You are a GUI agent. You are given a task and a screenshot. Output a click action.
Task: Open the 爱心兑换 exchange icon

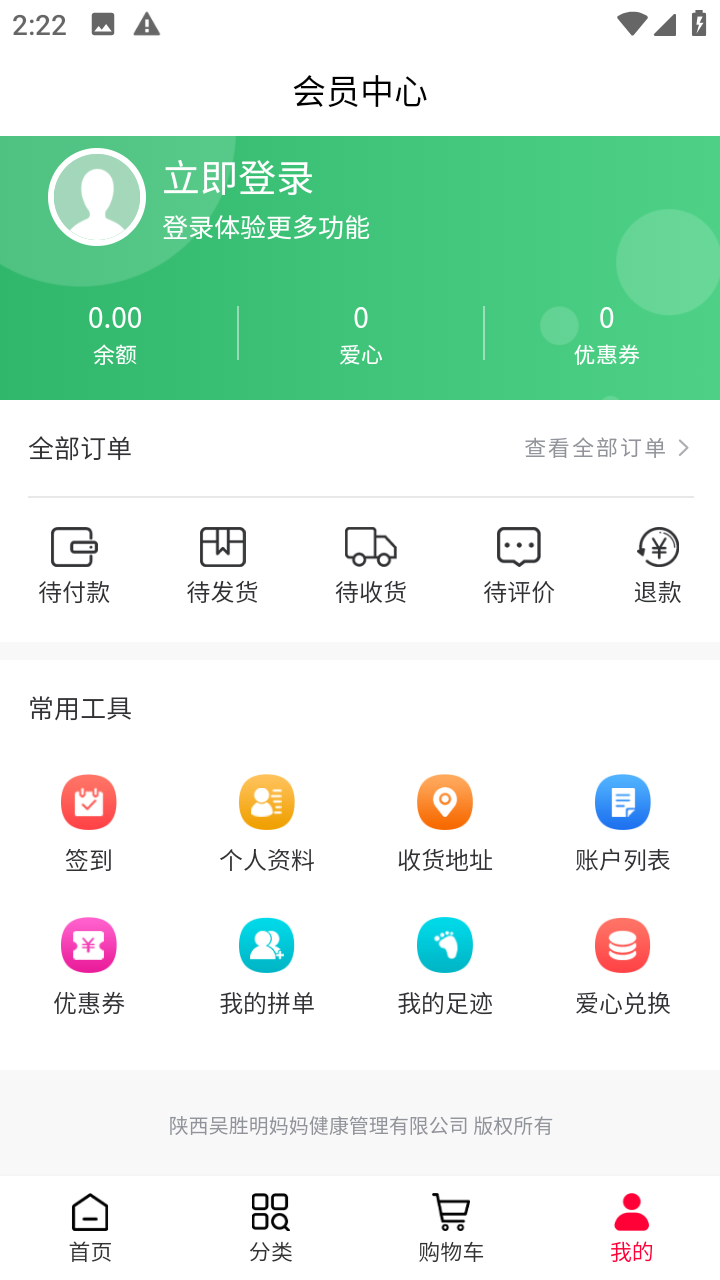point(622,944)
